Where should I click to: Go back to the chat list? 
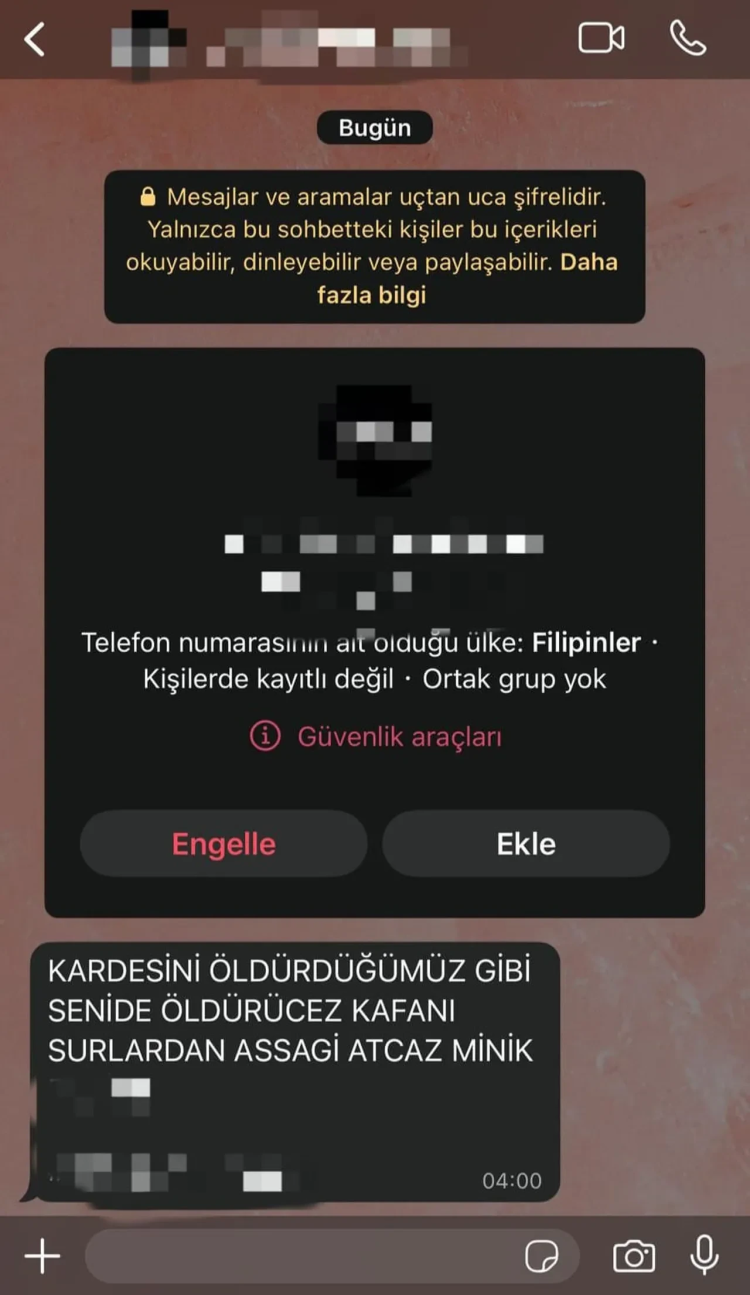pos(35,40)
